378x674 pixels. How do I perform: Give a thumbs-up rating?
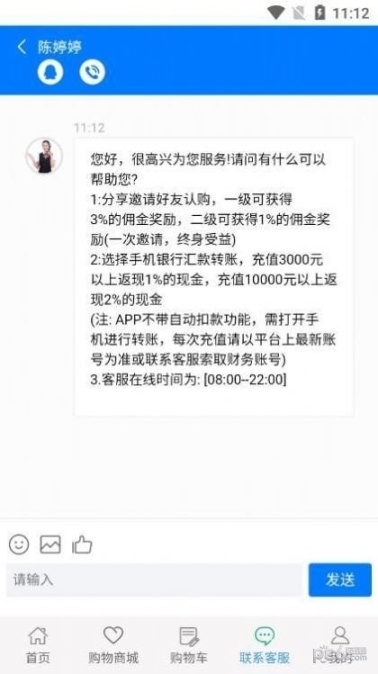[x=82, y=544]
